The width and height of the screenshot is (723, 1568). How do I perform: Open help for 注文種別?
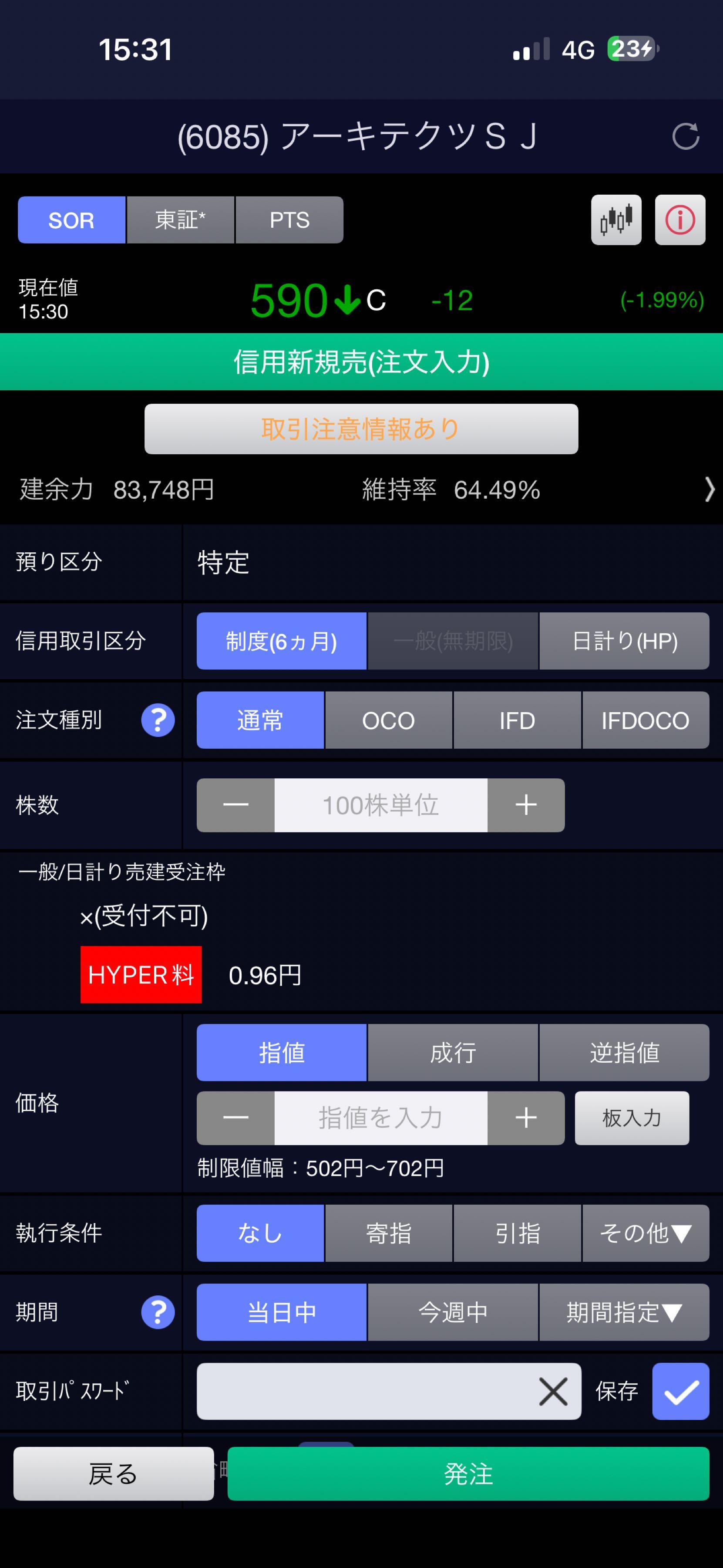(x=158, y=720)
